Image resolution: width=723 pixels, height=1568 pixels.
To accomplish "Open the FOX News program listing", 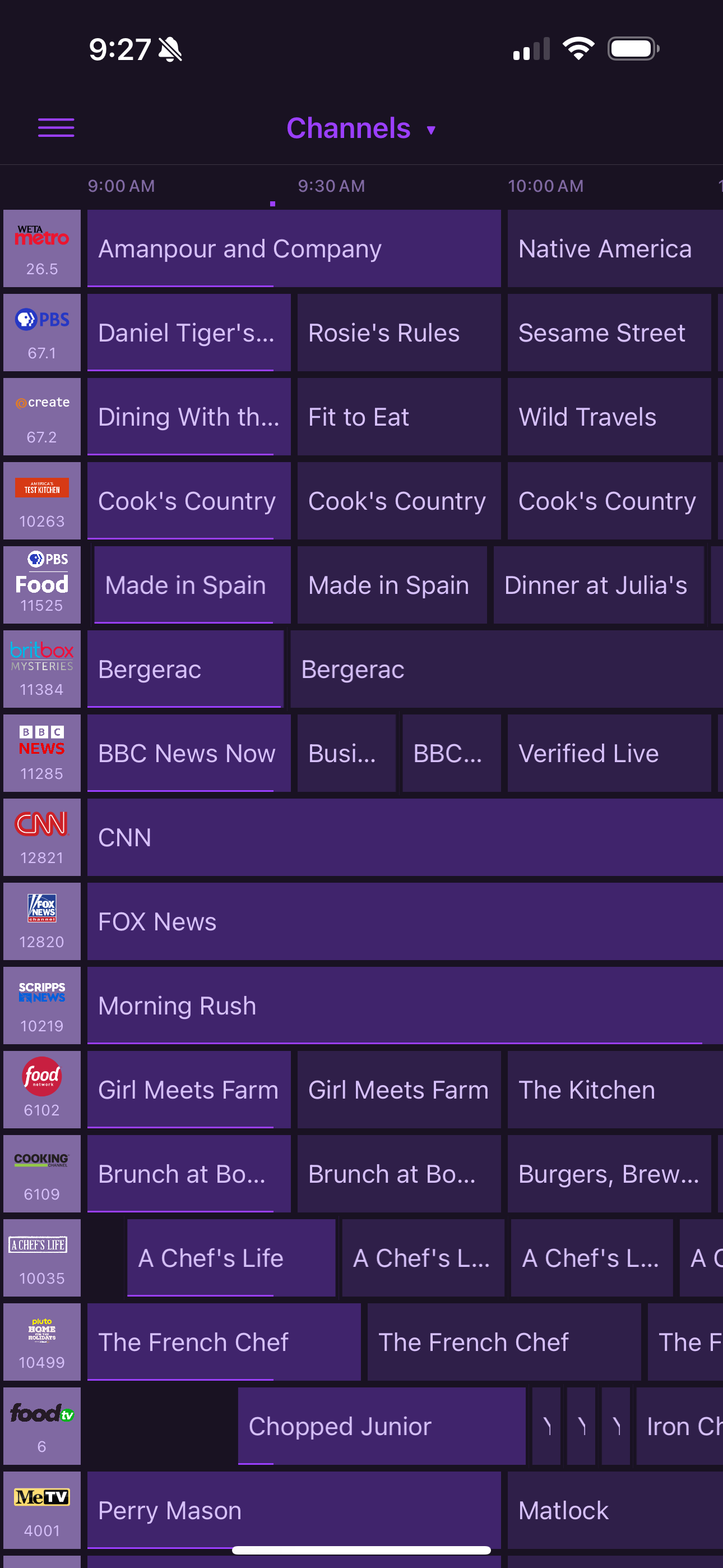I will [405, 921].
